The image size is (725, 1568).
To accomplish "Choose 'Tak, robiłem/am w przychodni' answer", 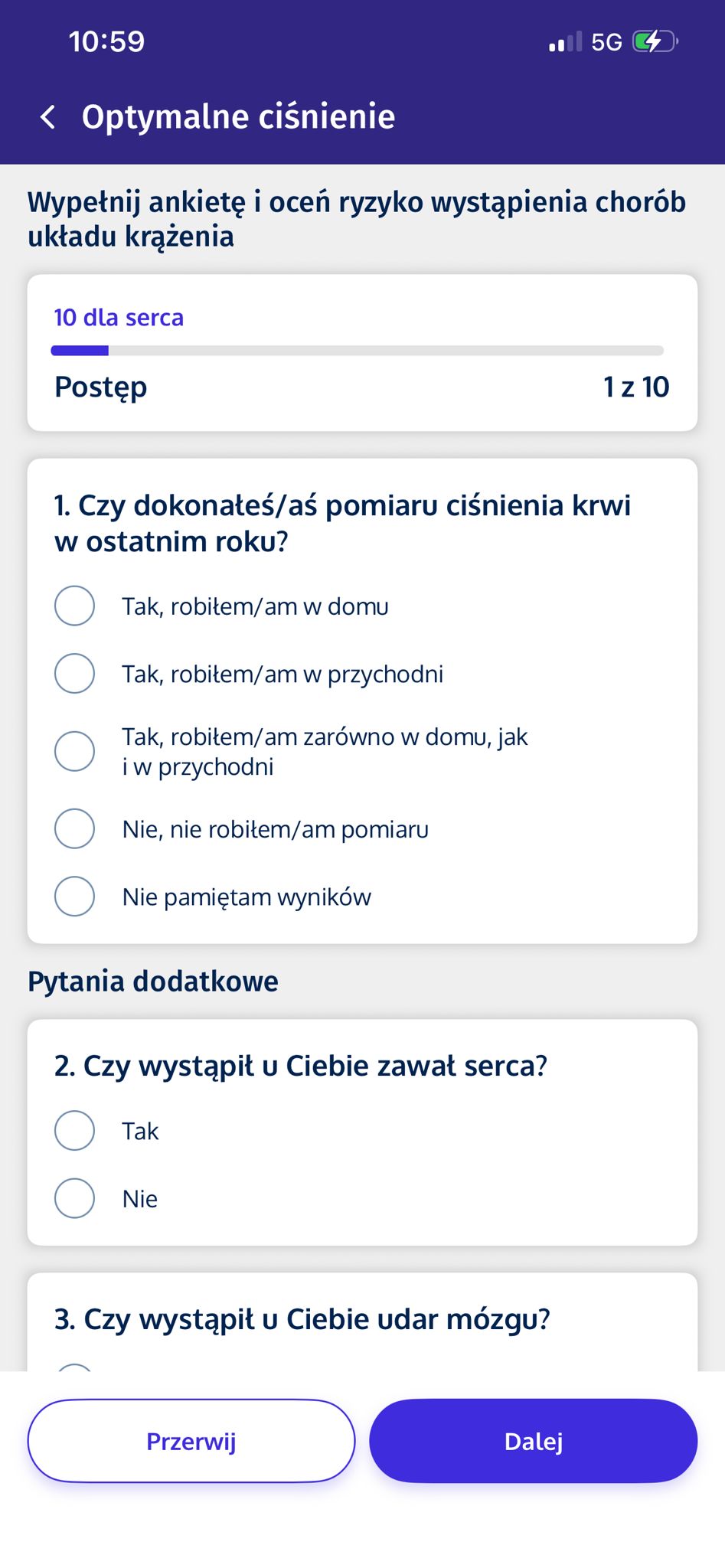I will coord(74,673).
